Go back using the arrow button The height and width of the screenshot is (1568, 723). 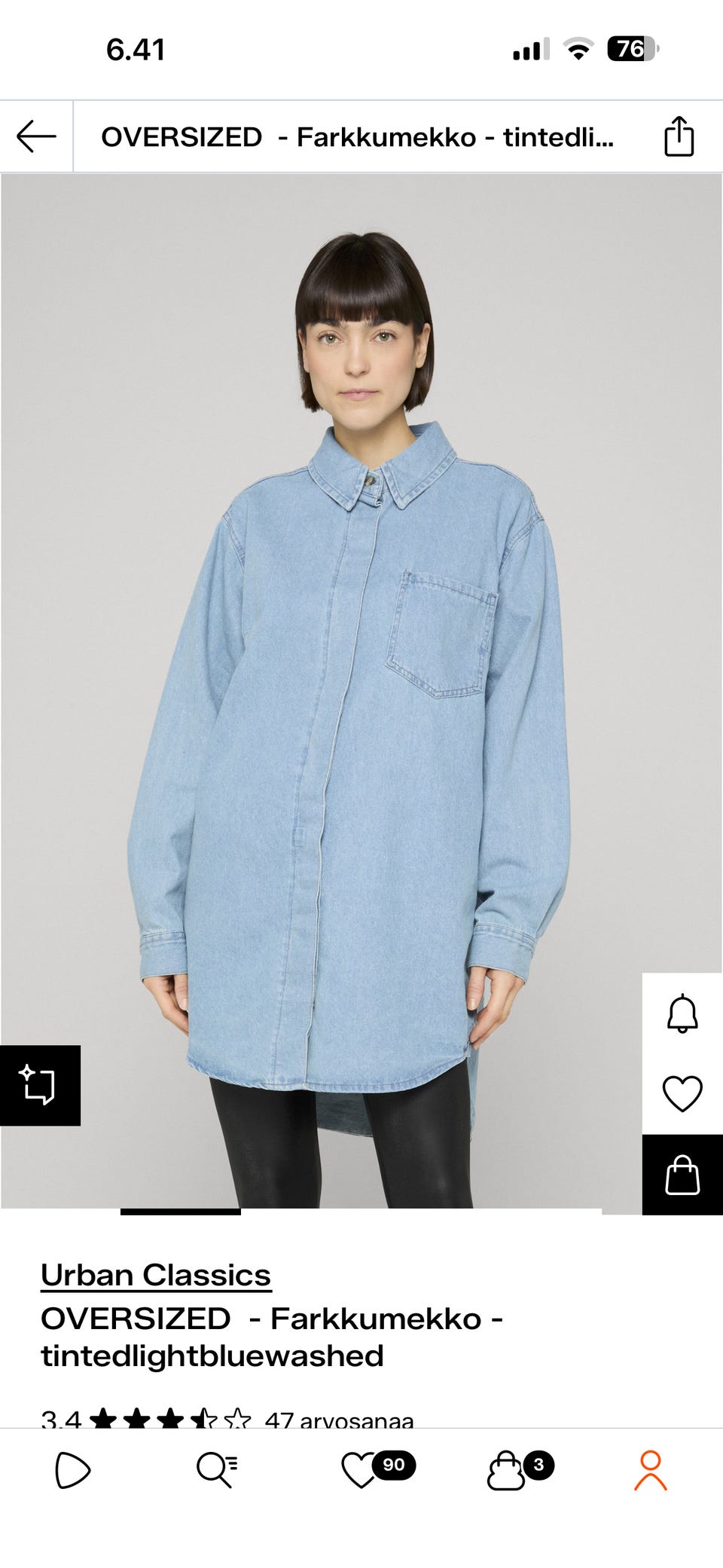click(36, 137)
